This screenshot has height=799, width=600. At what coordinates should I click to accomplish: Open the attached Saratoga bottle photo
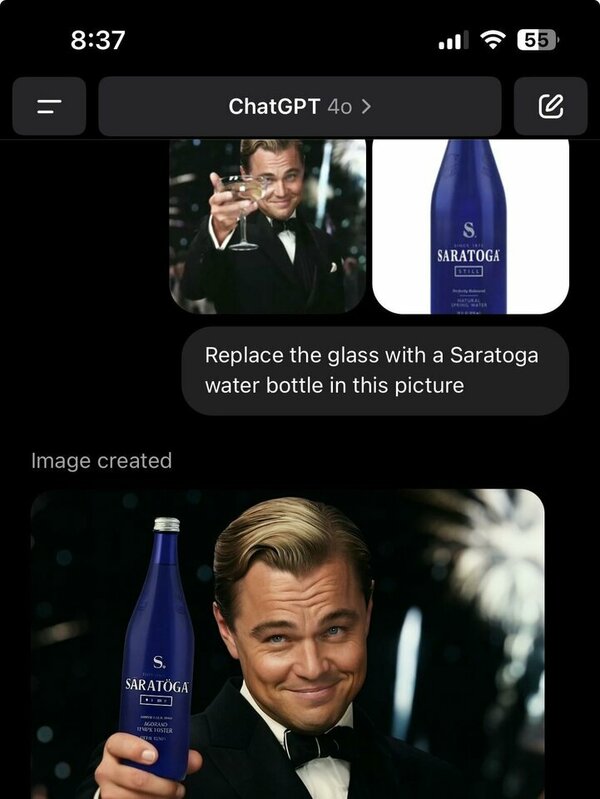point(470,226)
